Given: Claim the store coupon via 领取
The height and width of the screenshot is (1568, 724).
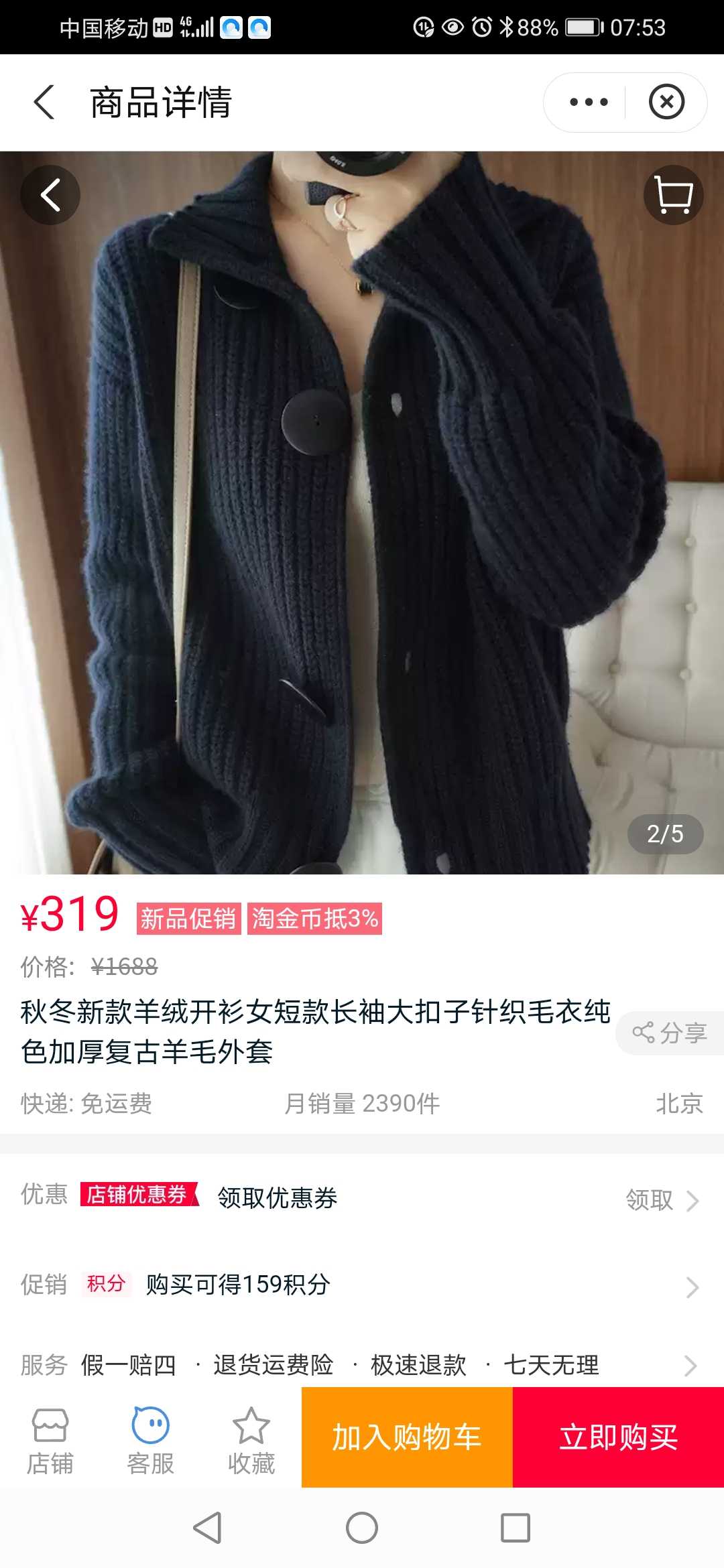Looking at the screenshot, I should [x=661, y=1200].
